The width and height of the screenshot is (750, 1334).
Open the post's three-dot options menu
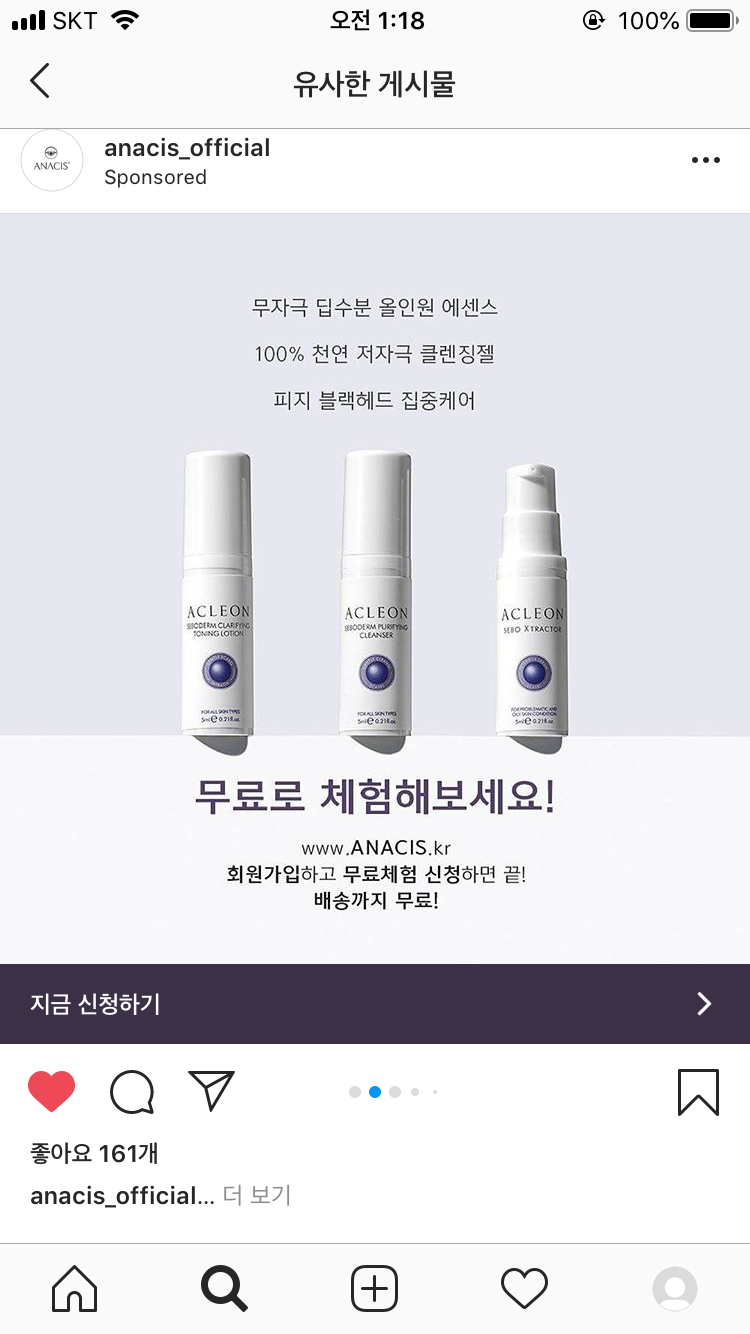pyautogui.click(x=705, y=161)
